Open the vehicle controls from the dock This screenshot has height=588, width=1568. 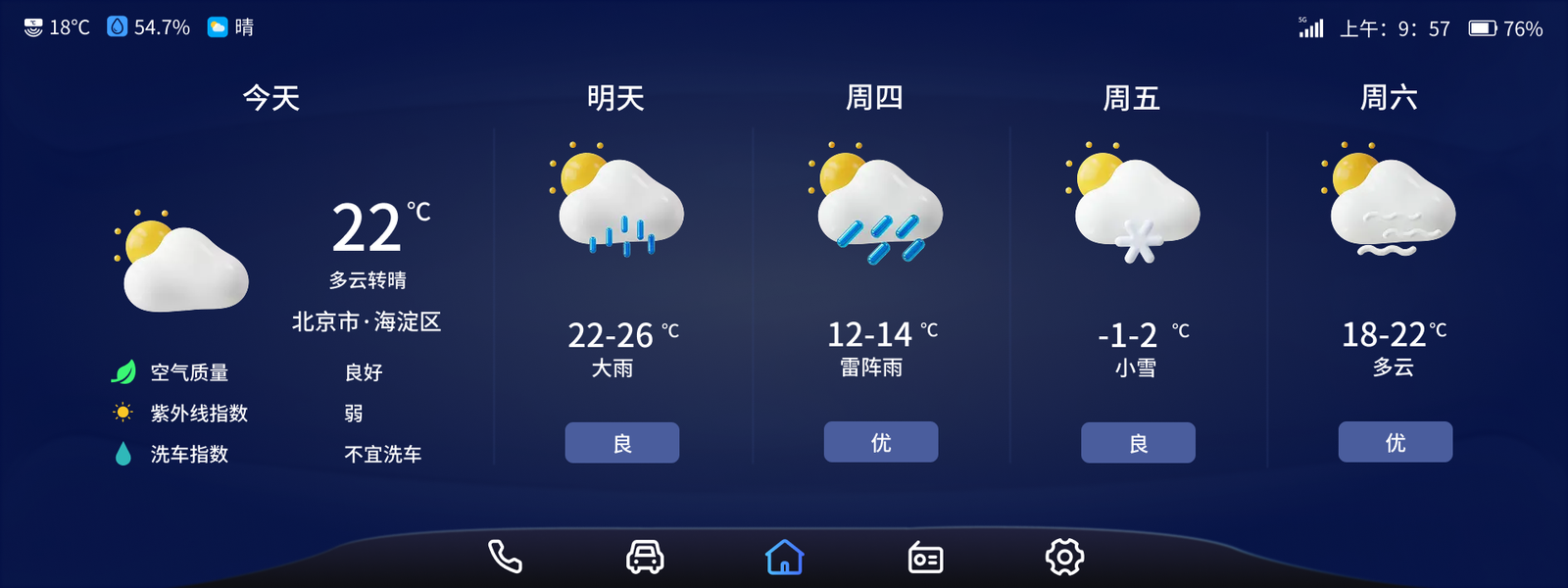[x=645, y=557]
